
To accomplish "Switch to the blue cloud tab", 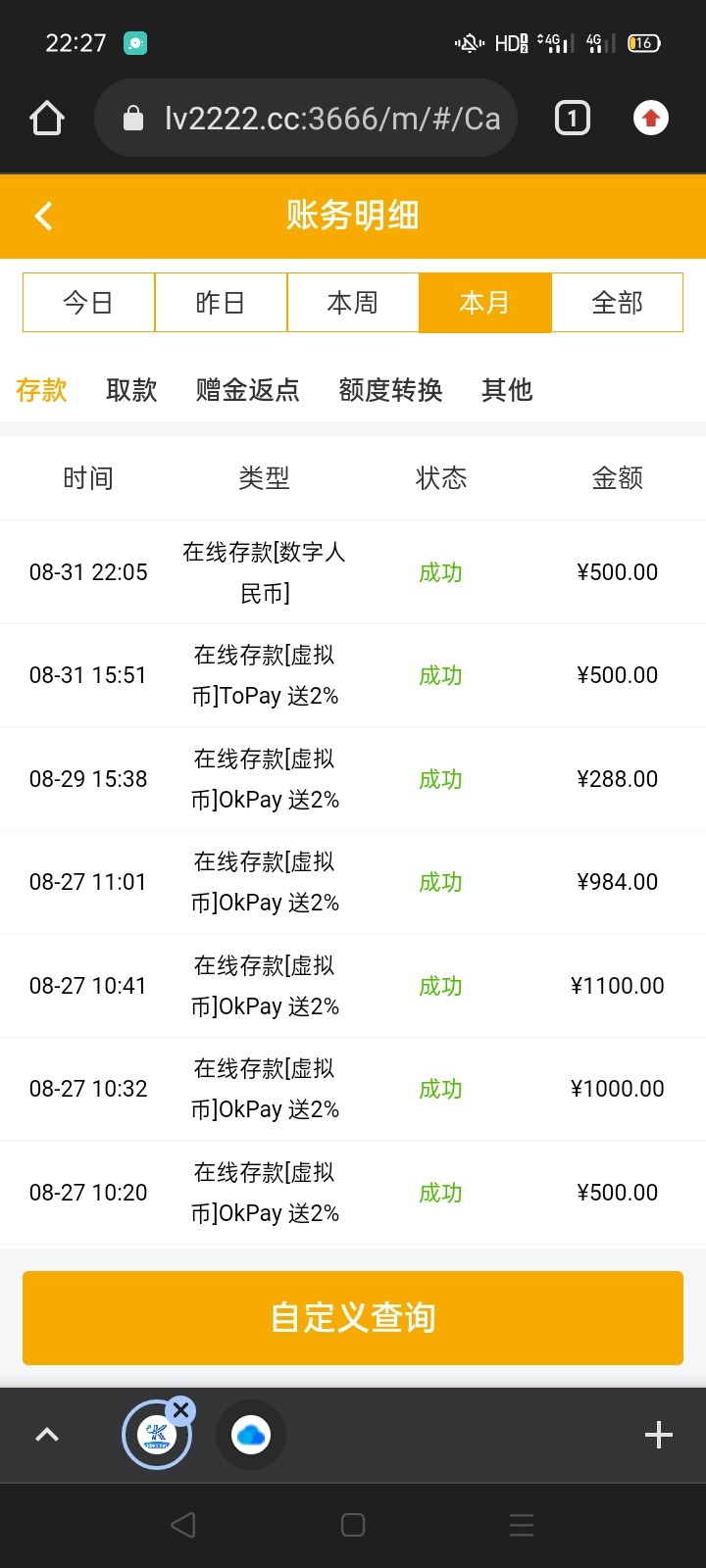I will (x=251, y=1436).
